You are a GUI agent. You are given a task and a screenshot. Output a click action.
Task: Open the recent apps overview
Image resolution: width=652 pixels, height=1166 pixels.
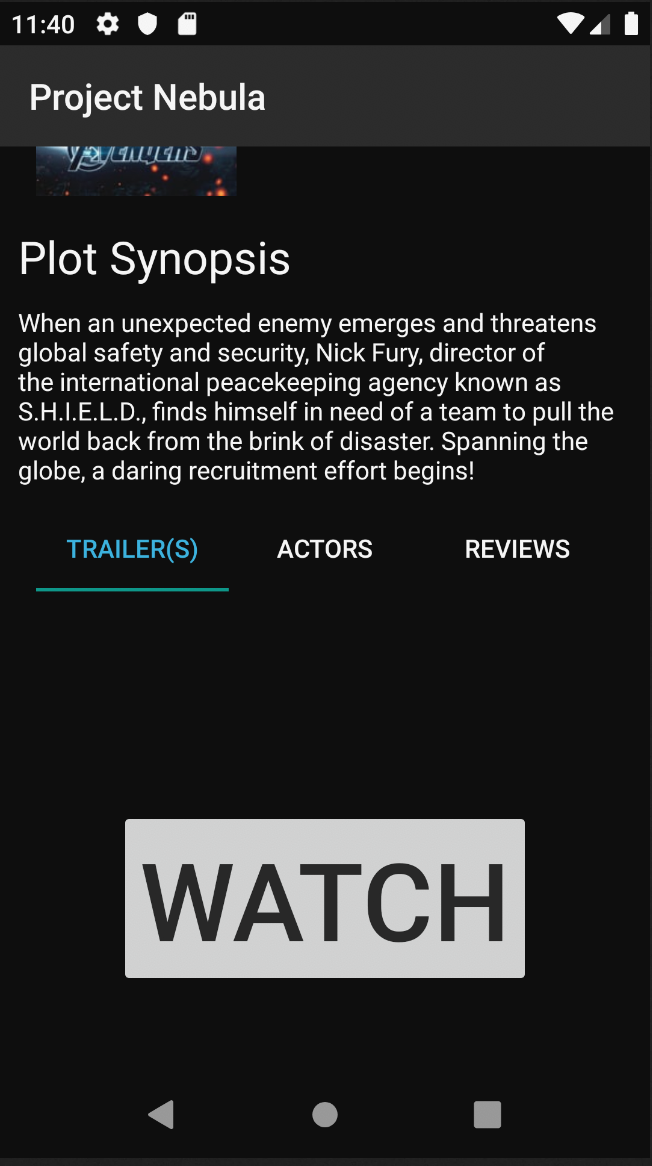[x=487, y=1114]
